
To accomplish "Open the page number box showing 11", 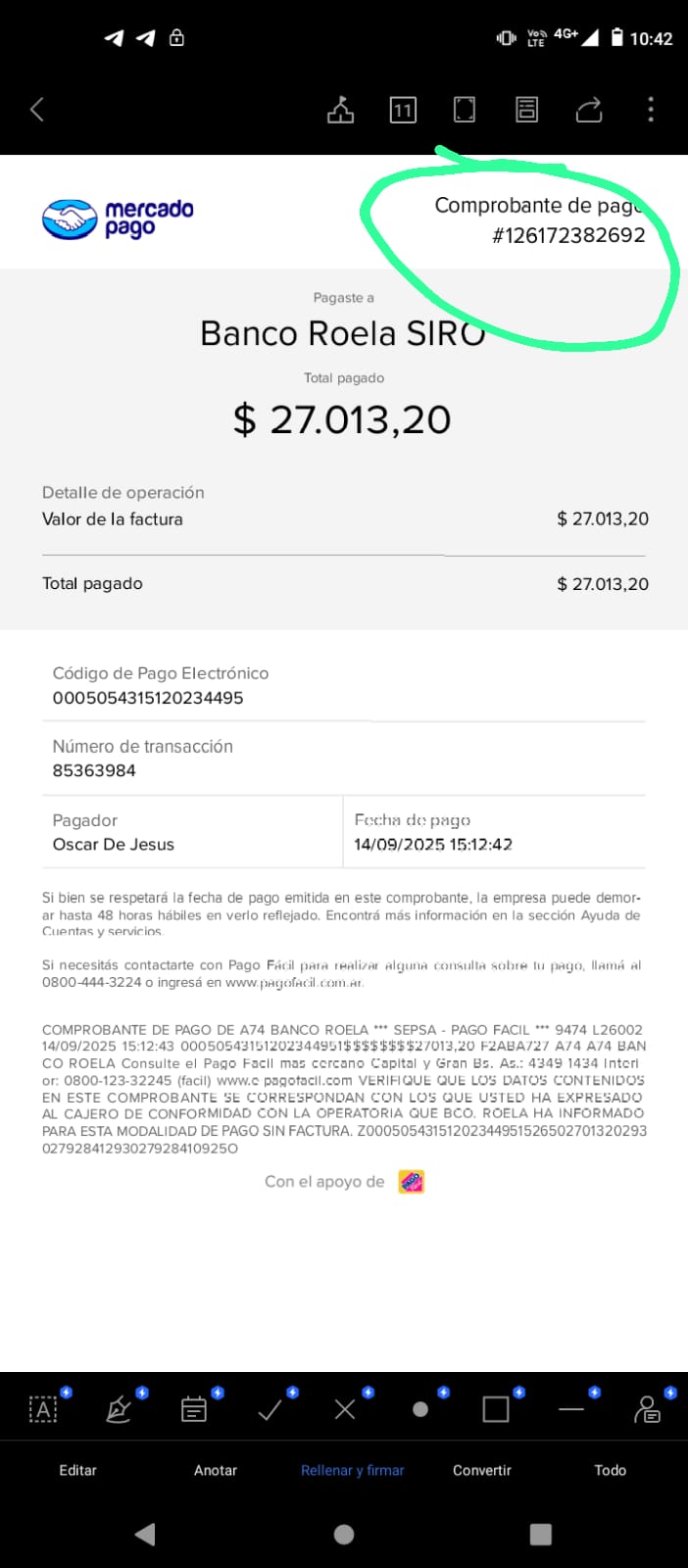I will coord(403,110).
